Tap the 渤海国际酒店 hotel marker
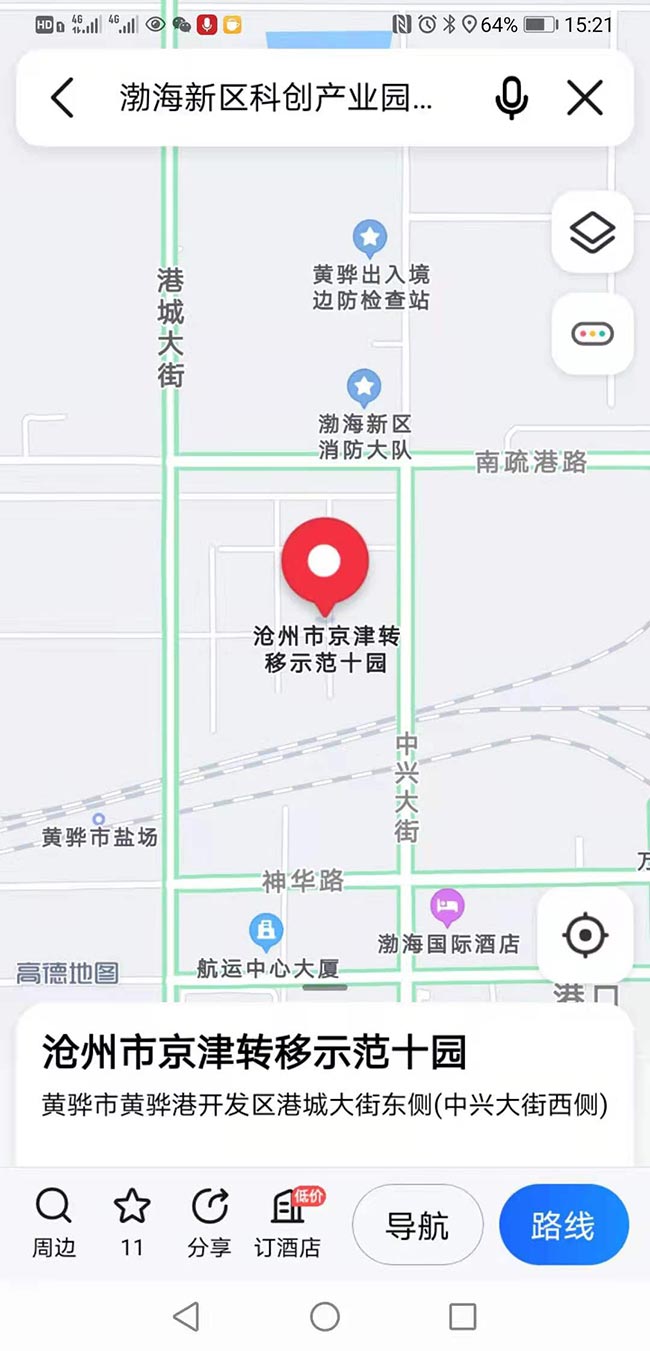The image size is (650, 1351). coord(448,908)
